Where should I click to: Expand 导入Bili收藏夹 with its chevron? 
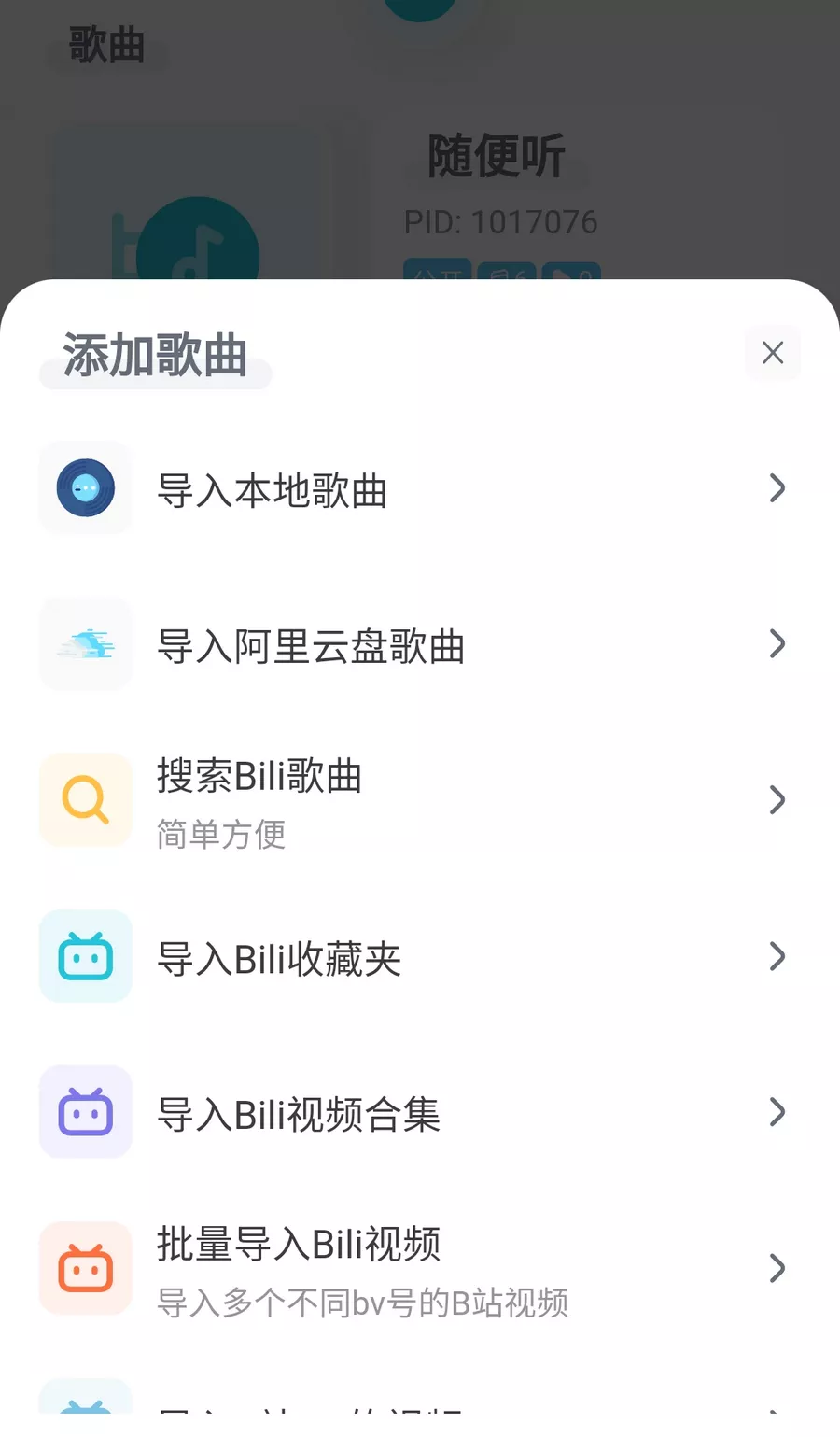coord(776,956)
